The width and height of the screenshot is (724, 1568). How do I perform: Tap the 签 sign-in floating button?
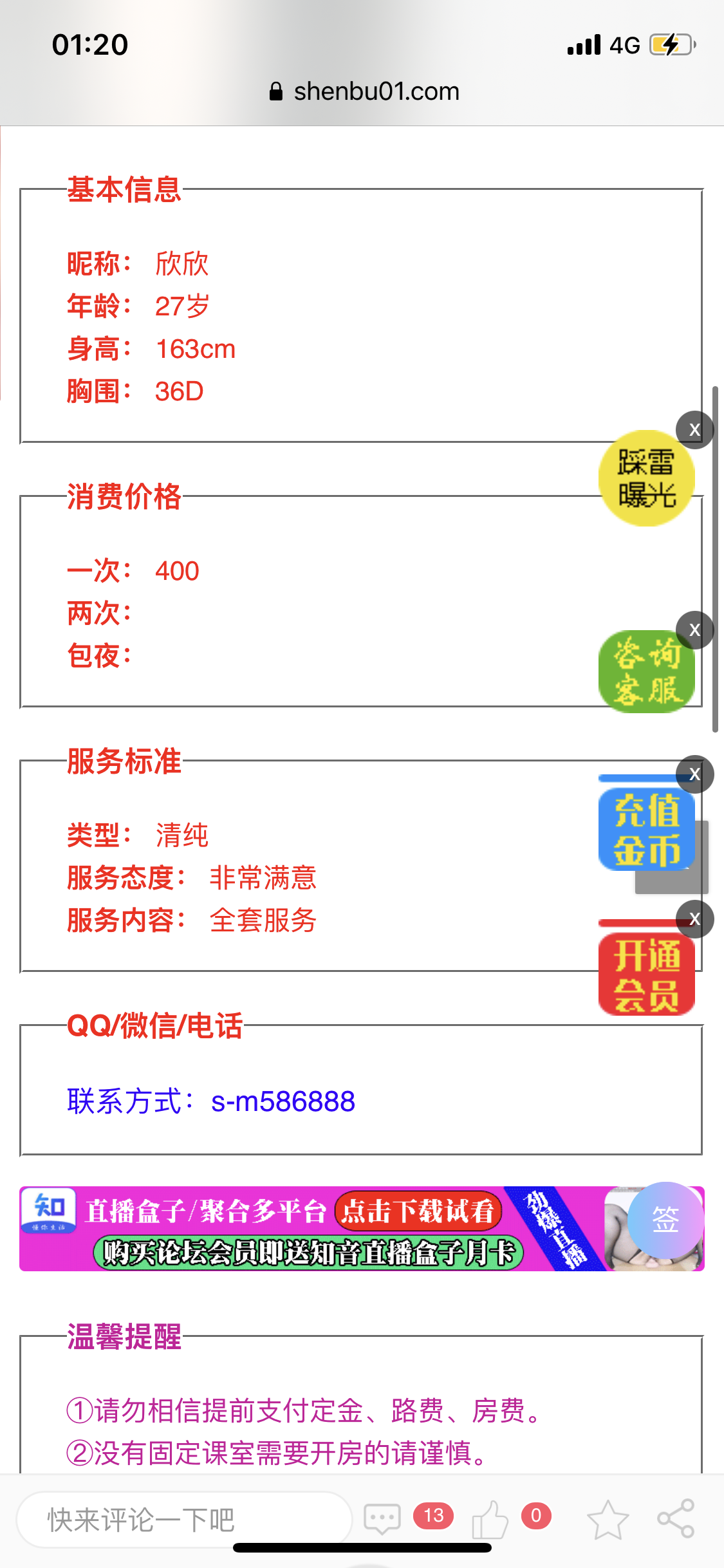tap(665, 1220)
